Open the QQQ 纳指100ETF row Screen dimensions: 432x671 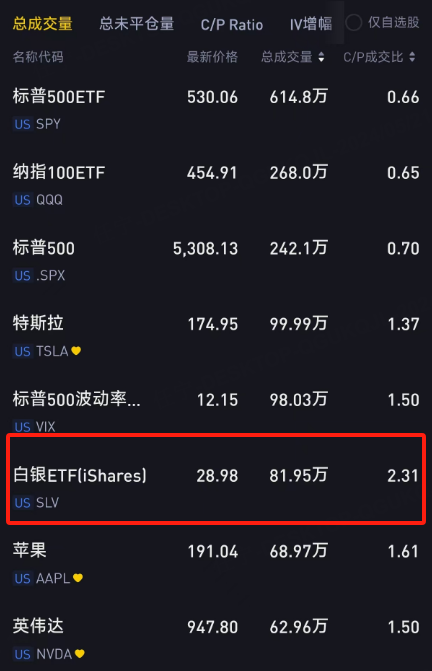tap(216, 185)
